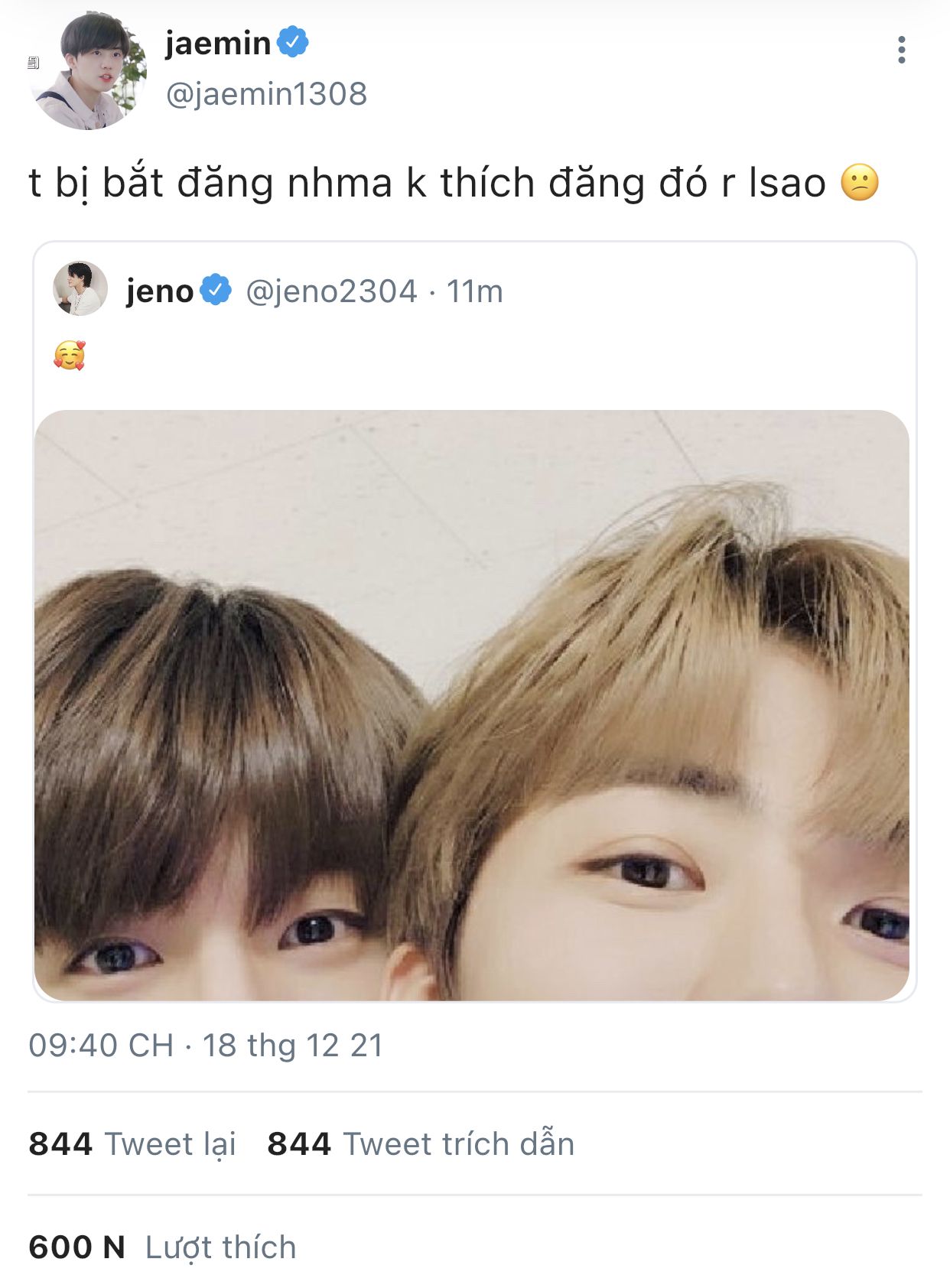Open jeno's small avatar in quoted tweet
950x1288 pixels.
(80, 289)
